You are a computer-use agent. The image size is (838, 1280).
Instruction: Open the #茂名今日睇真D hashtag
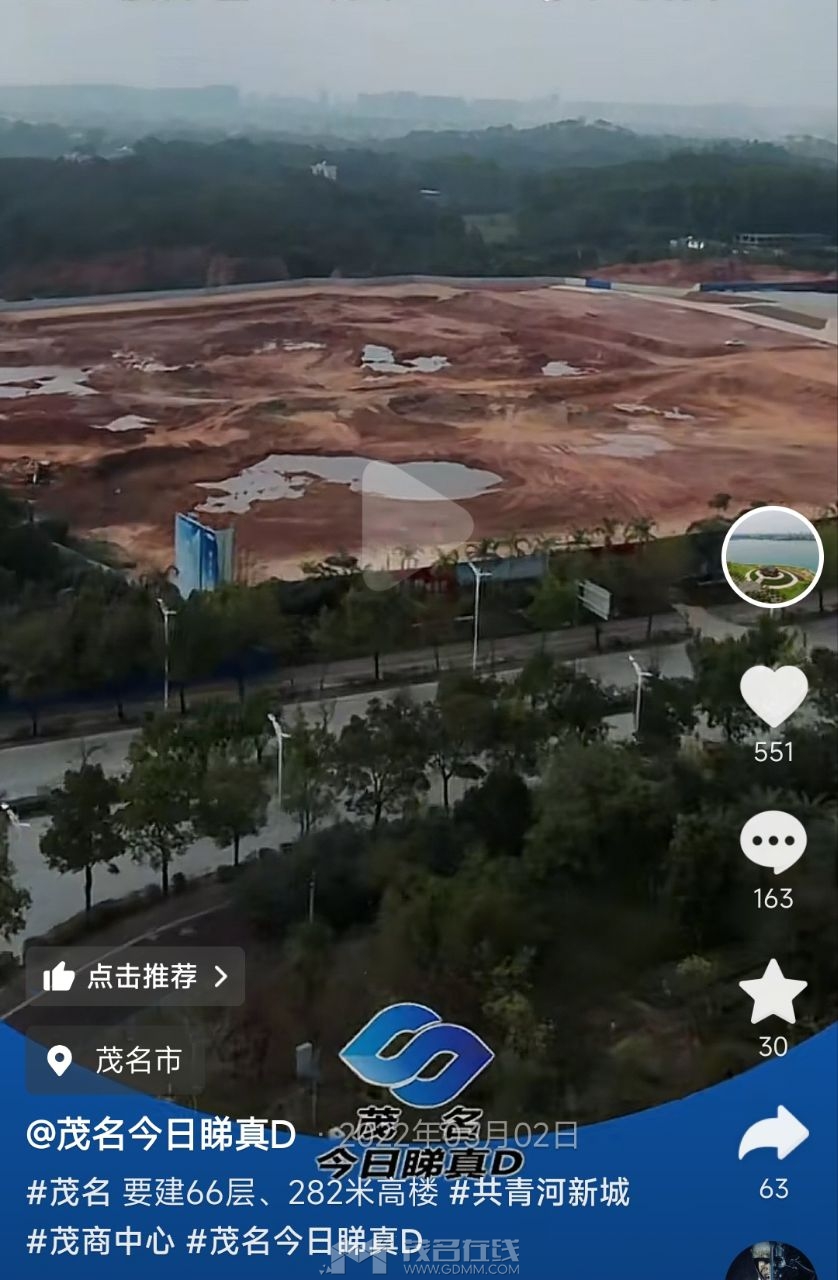(x=304, y=1241)
